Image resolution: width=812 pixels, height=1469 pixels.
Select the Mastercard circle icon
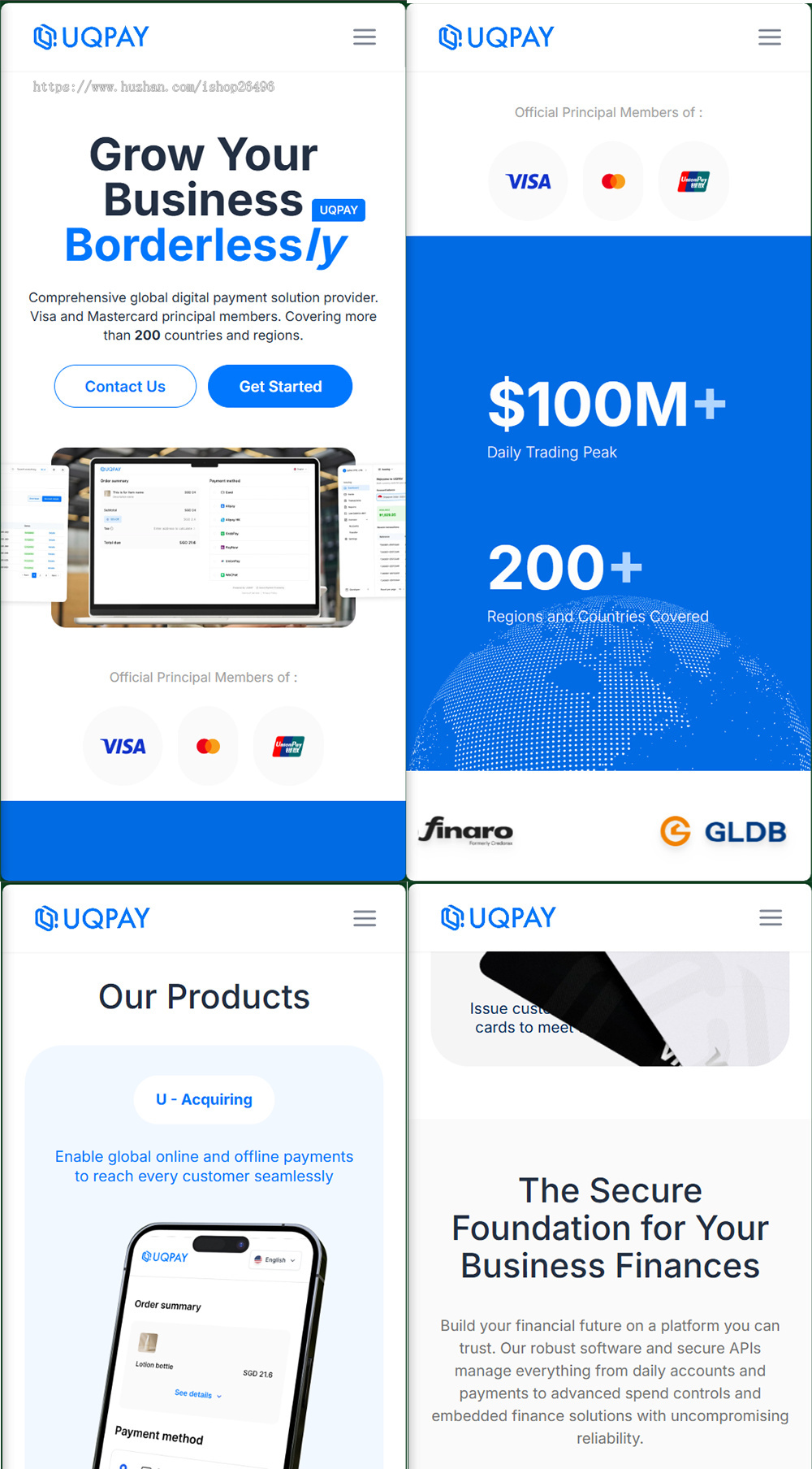(x=613, y=180)
